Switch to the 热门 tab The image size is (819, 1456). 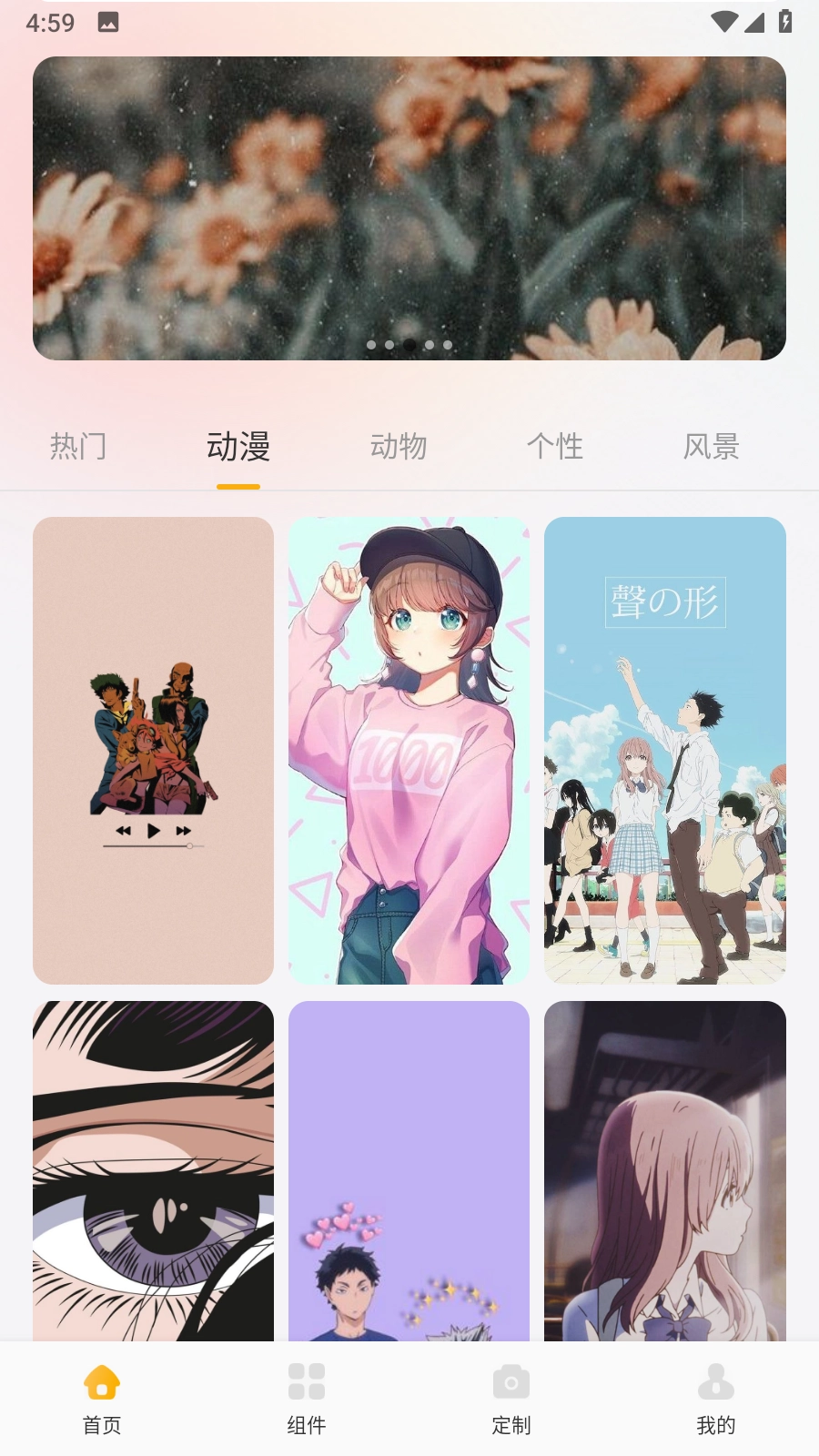[x=78, y=447]
